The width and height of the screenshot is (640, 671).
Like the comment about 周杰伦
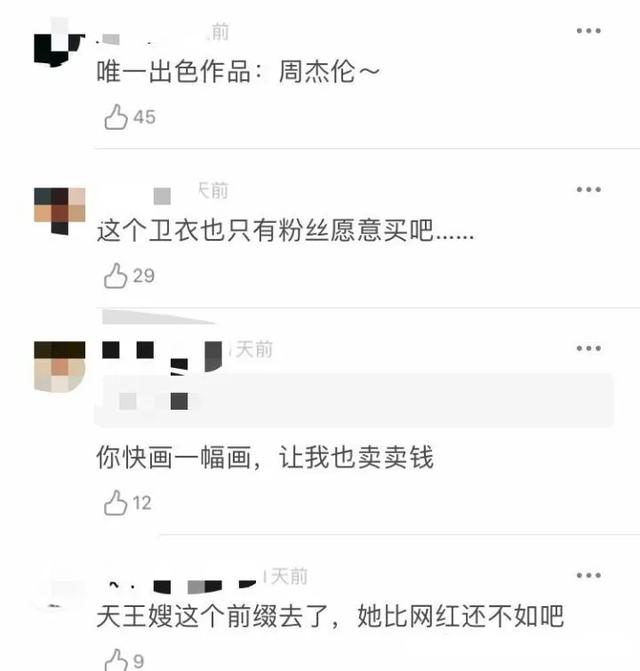[x=117, y=117]
